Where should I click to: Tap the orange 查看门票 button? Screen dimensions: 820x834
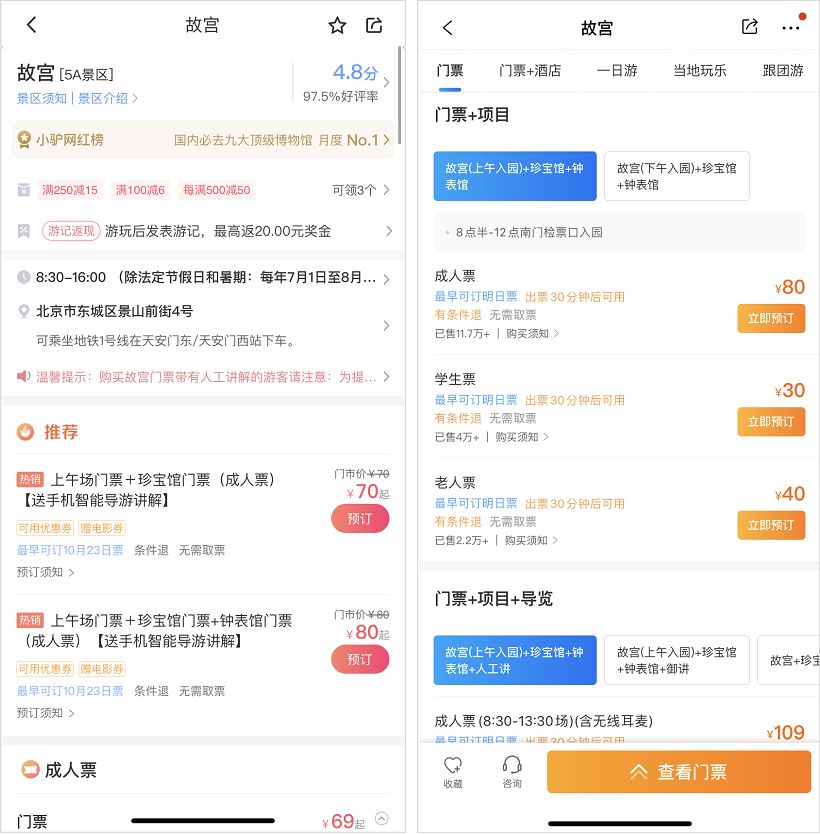(678, 772)
